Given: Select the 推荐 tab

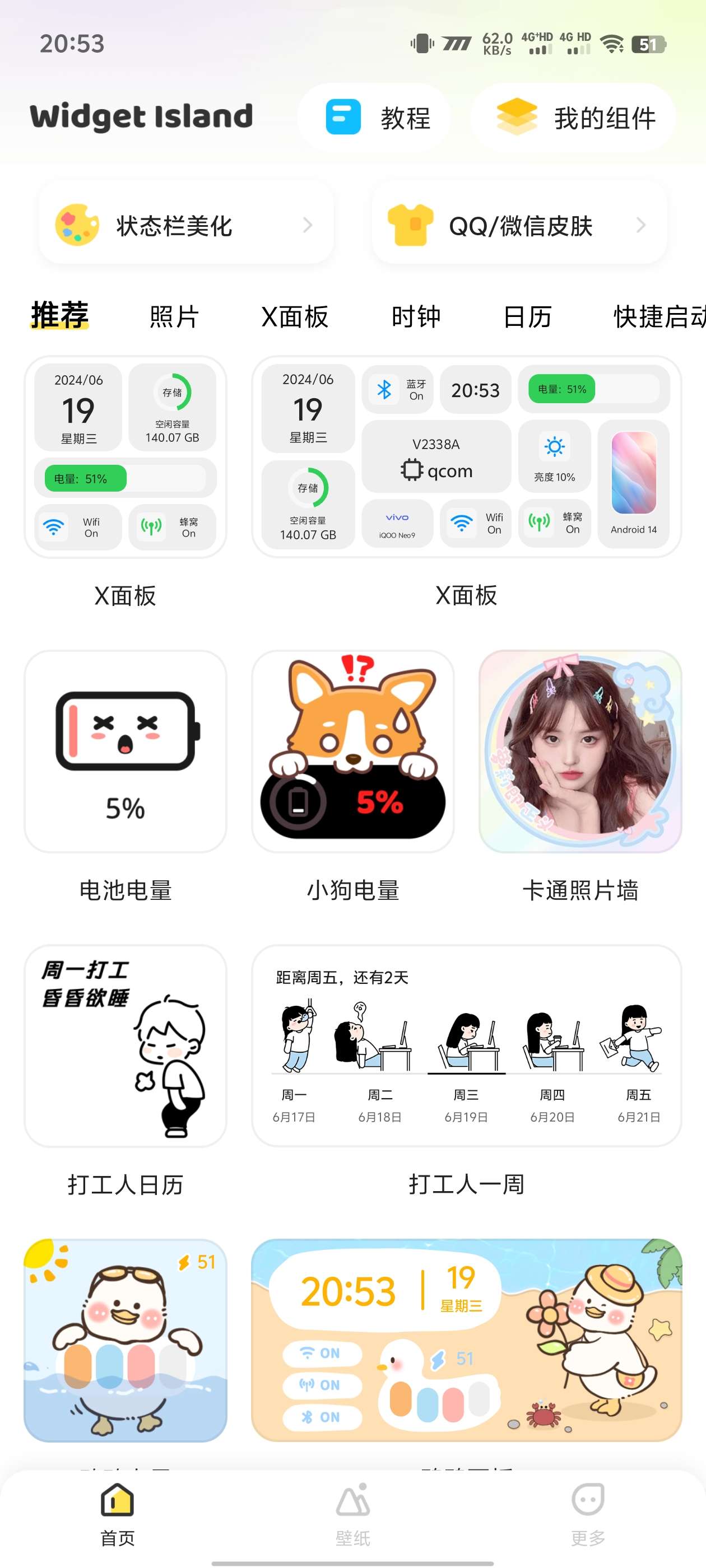Looking at the screenshot, I should (x=60, y=315).
